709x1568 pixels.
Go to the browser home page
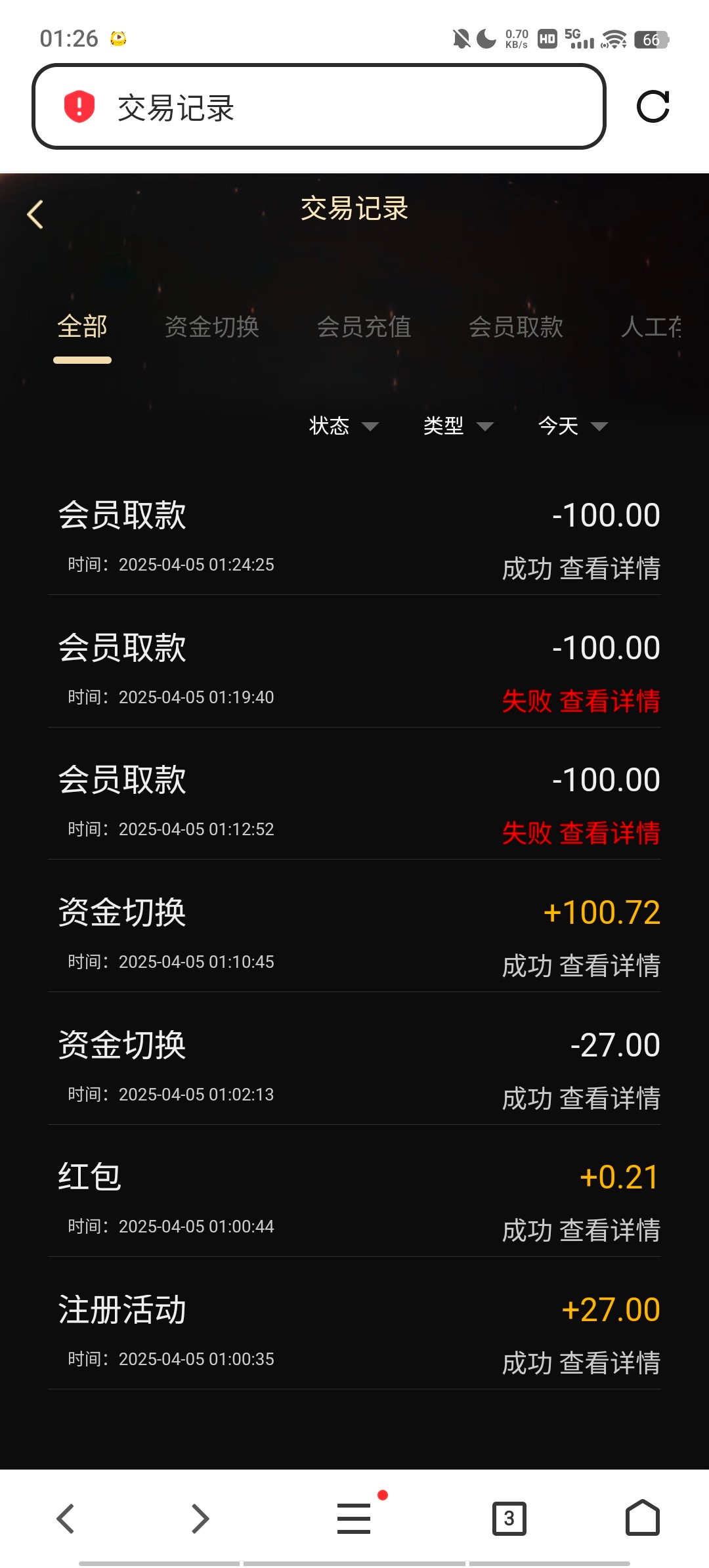642,1518
